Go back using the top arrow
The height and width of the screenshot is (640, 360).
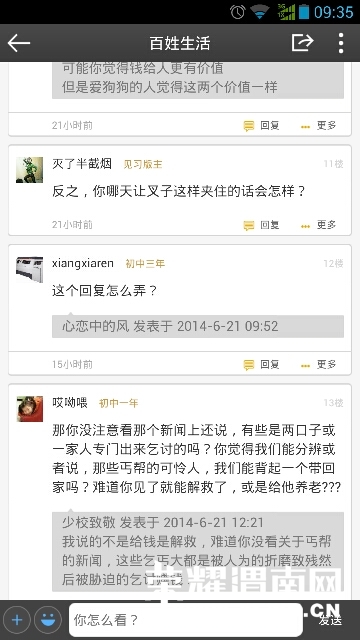[x=19, y=43]
